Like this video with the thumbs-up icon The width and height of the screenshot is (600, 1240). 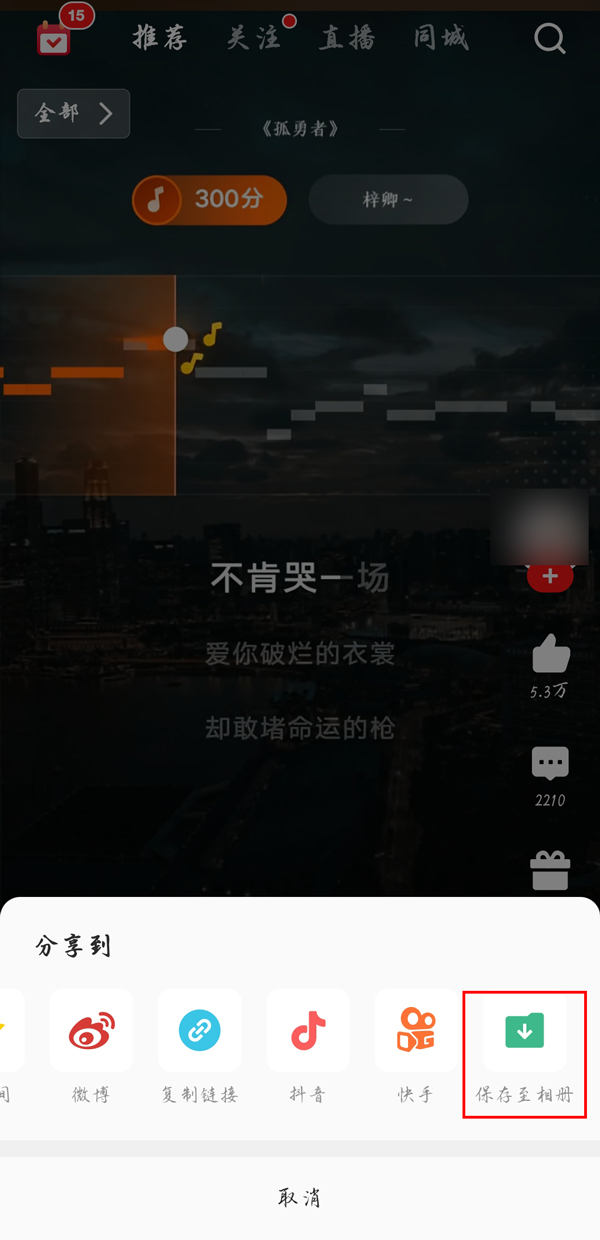(x=550, y=655)
